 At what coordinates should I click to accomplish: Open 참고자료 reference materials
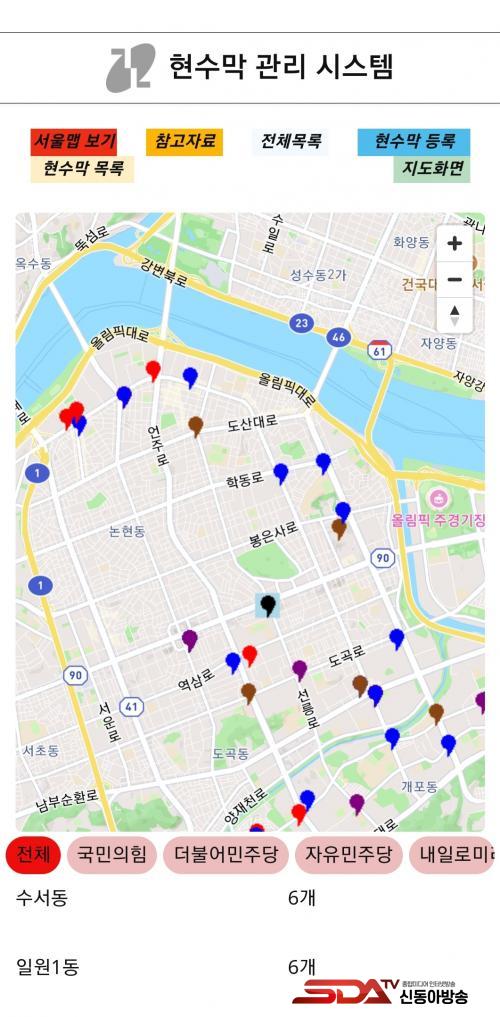pyautogui.click(x=184, y=141)
